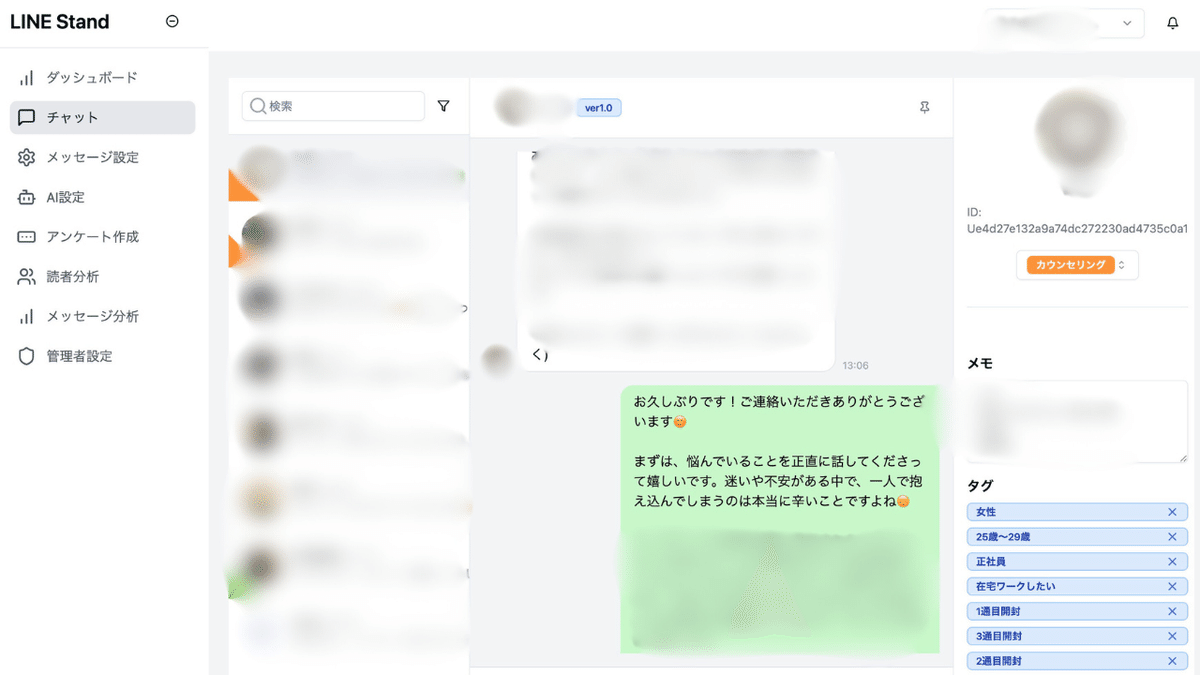Open the ダッシュボード menu item
The height and width of the screenshot is (675, 1200).
click(91, 78)
